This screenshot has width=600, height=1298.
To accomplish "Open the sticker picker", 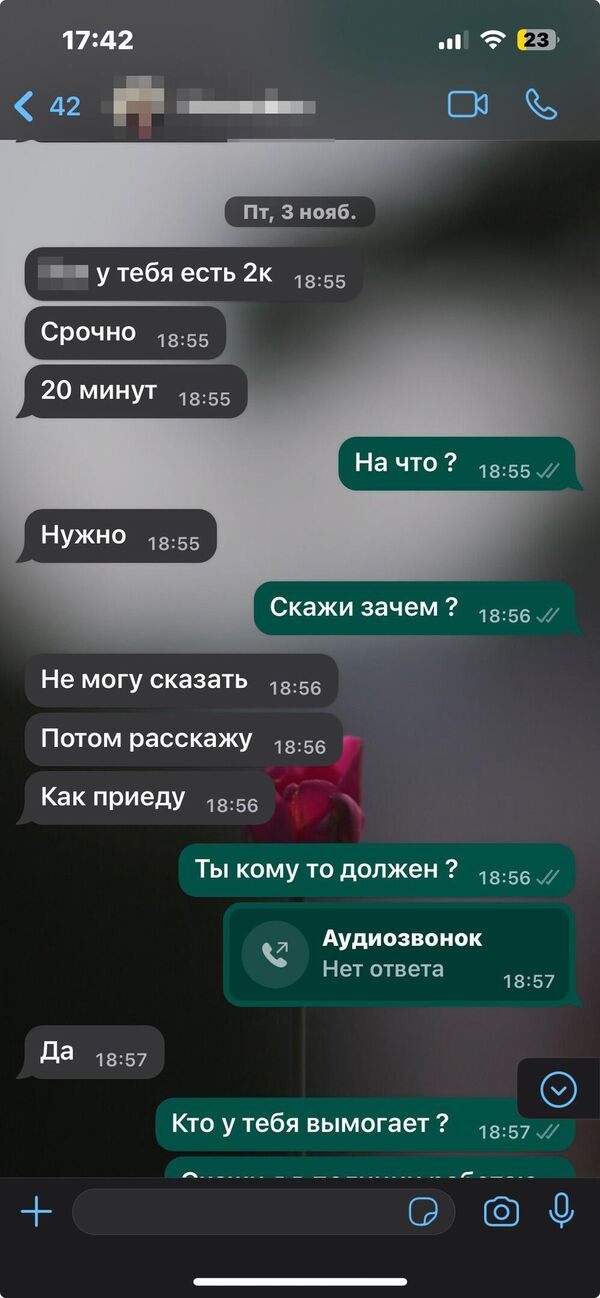I will point(423,1213).
